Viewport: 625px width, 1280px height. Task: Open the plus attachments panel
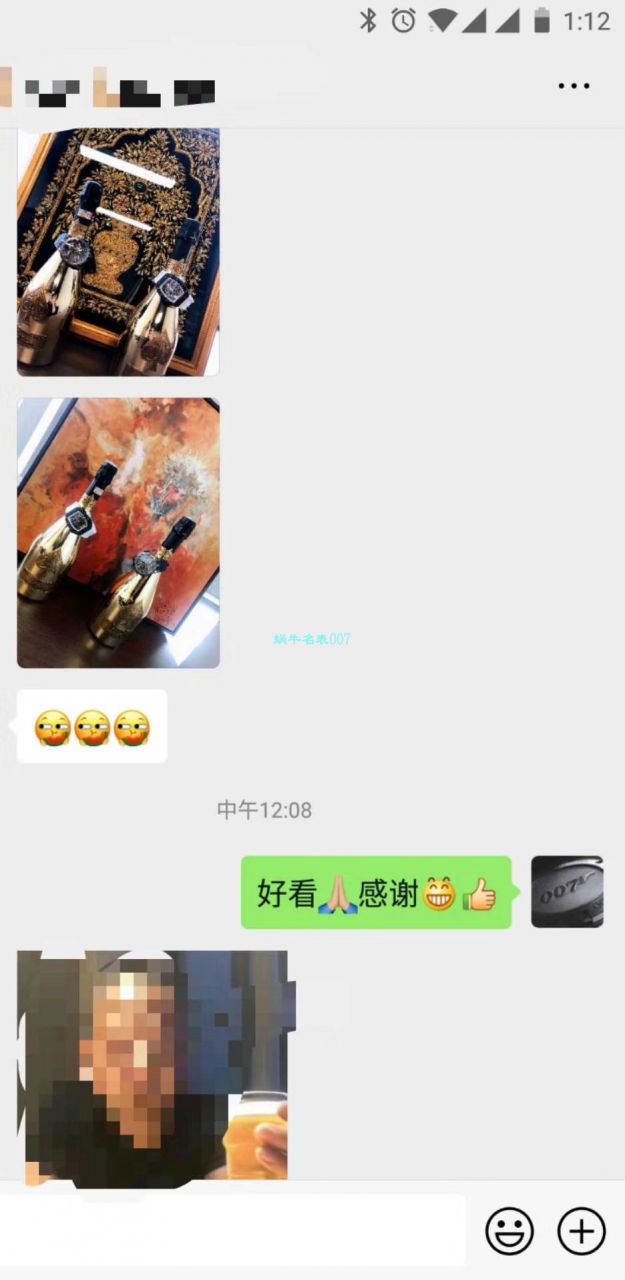pos(581,1230)
